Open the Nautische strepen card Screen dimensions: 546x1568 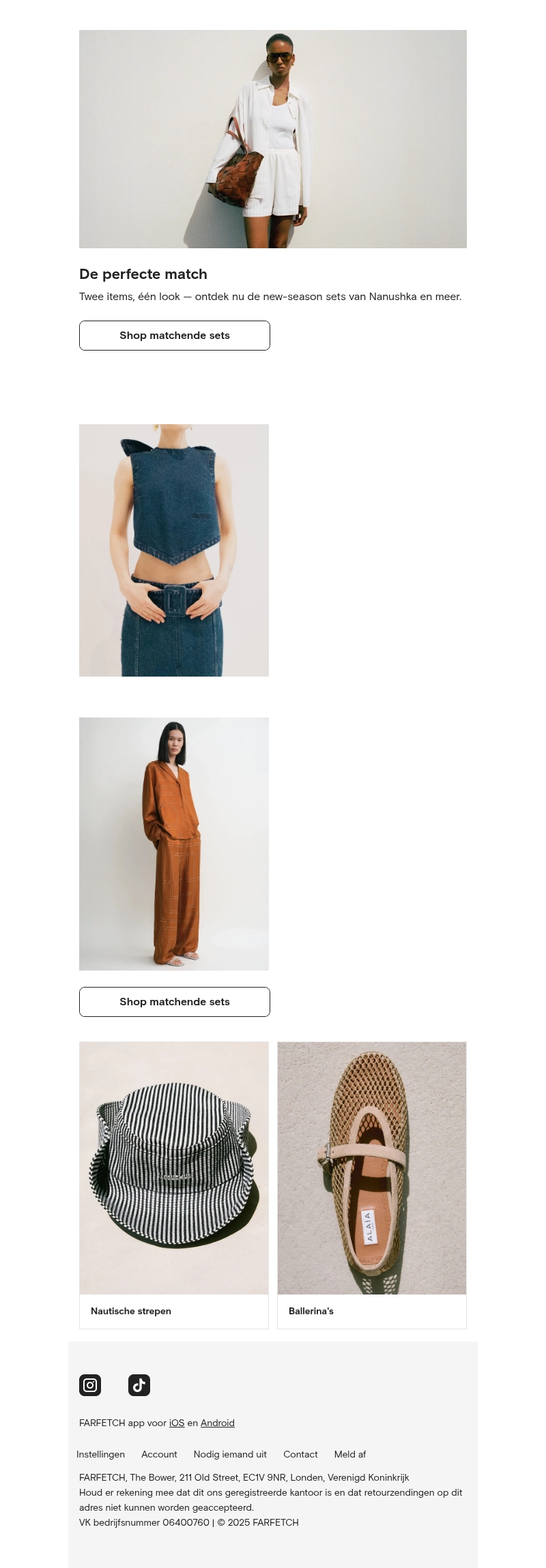click(174, 1185)
